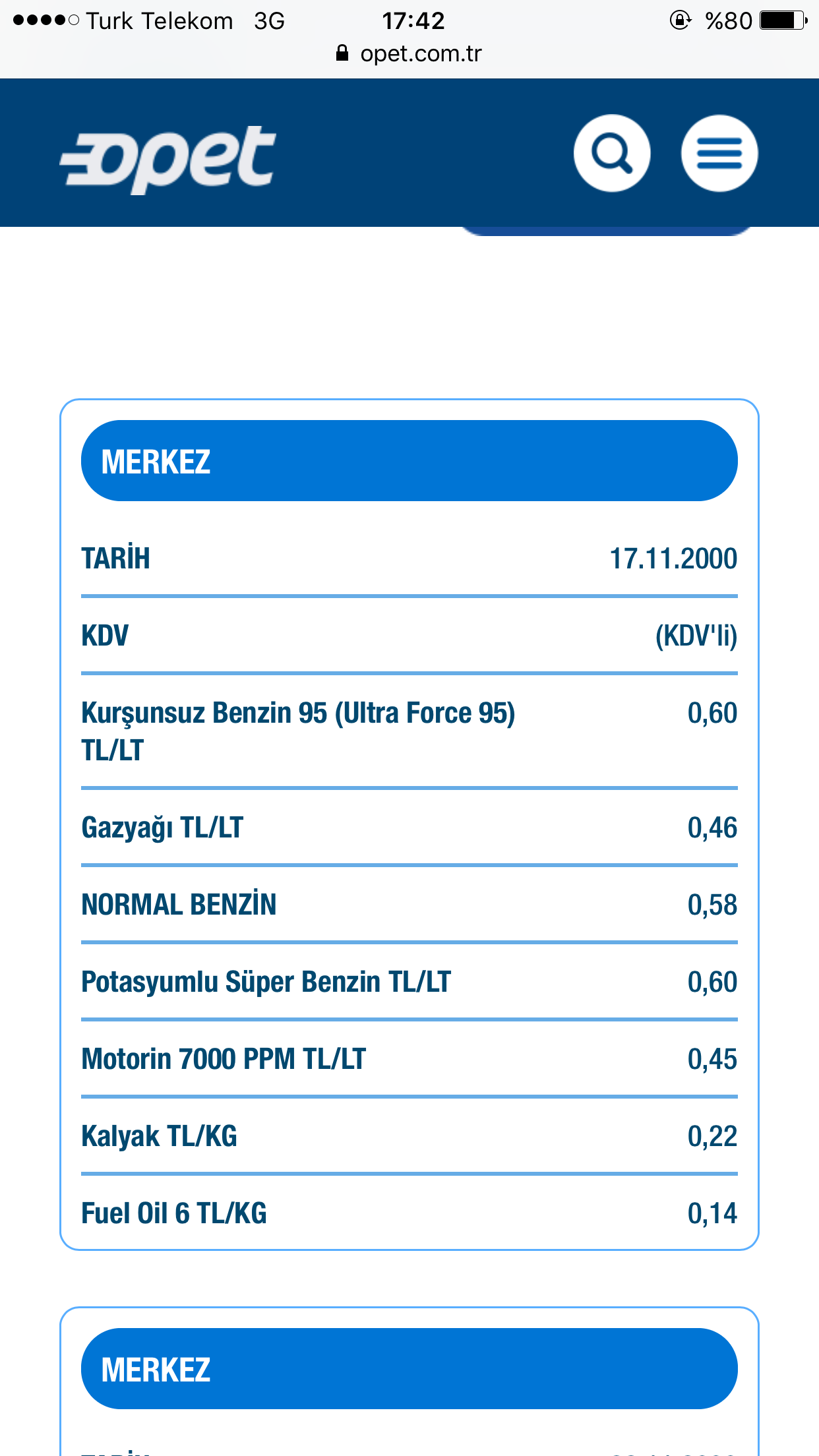Open the hamburger menu button
This screenshot has height=1456, width=819.
719,154
